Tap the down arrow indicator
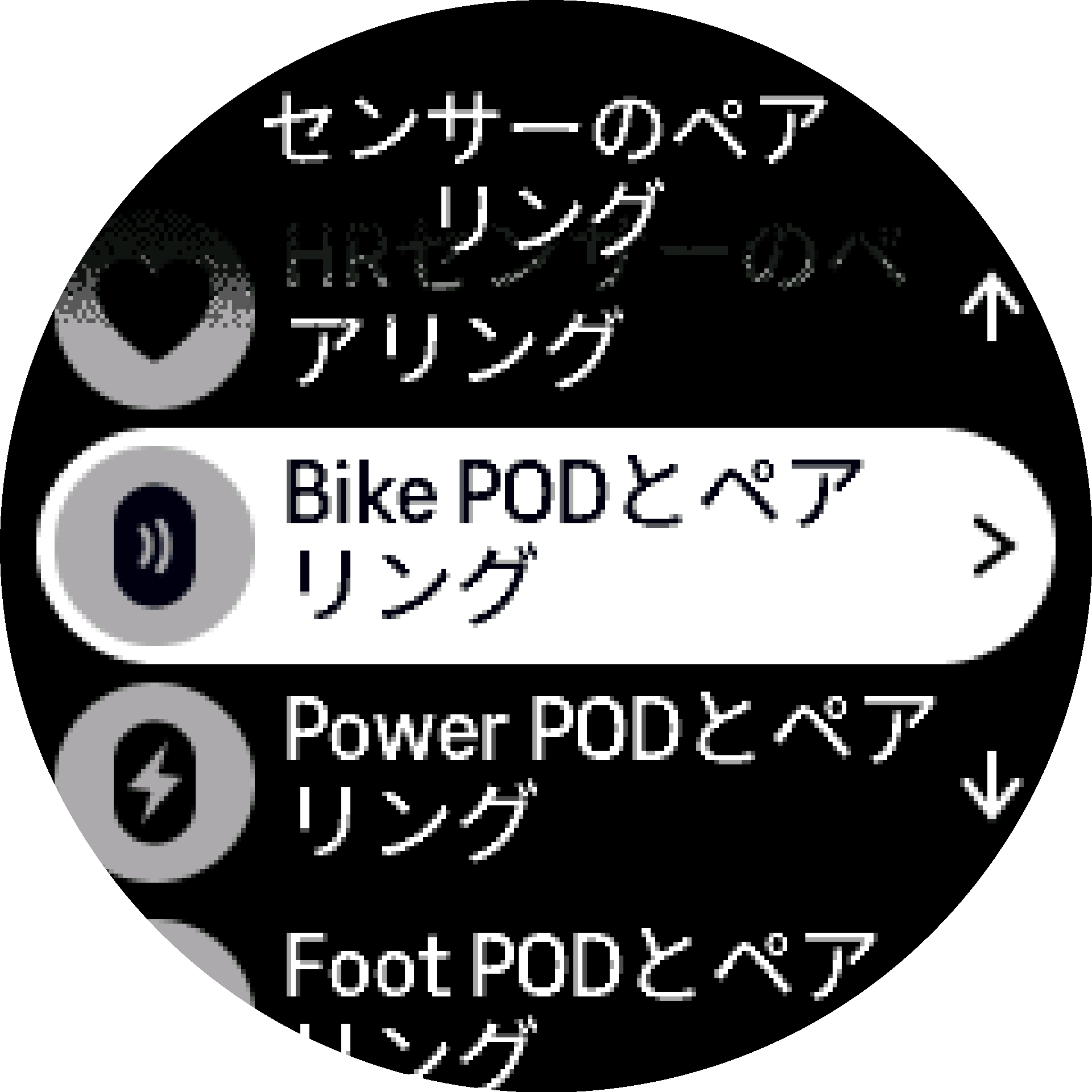The width and height of the screenshot is (1092, 1092). 991,785
